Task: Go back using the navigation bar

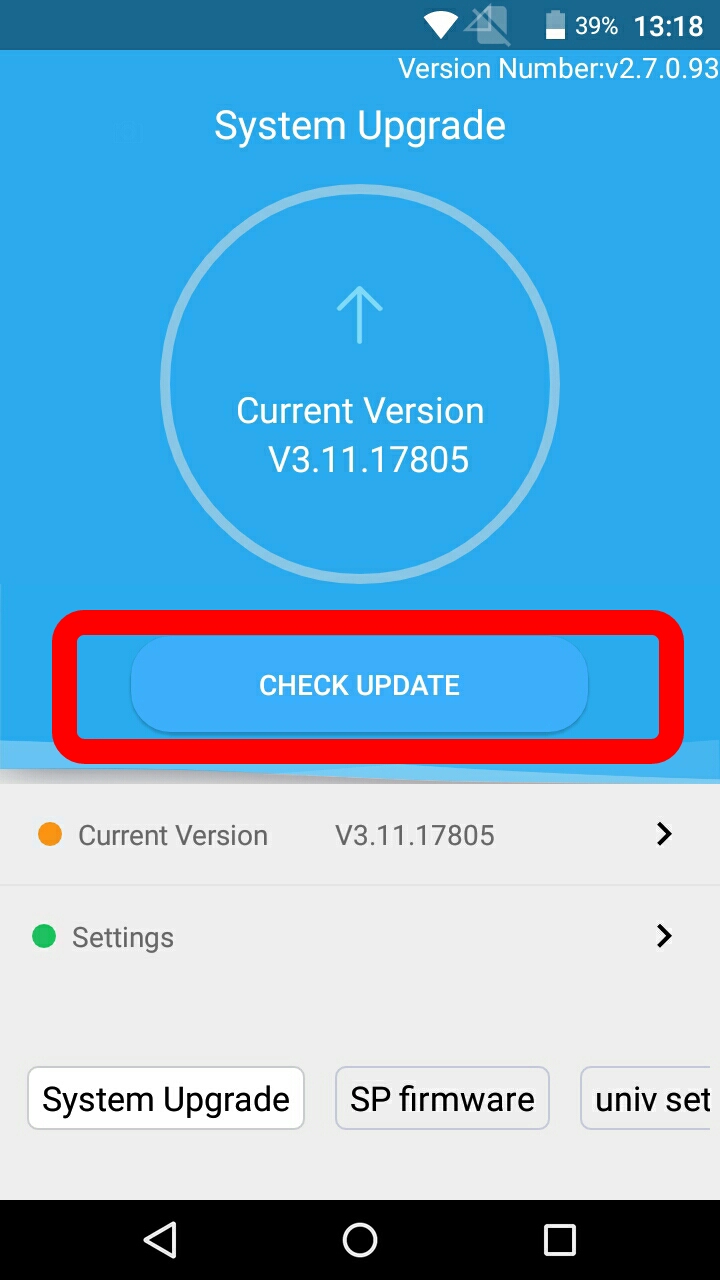Action: [x=160, y=1240]
